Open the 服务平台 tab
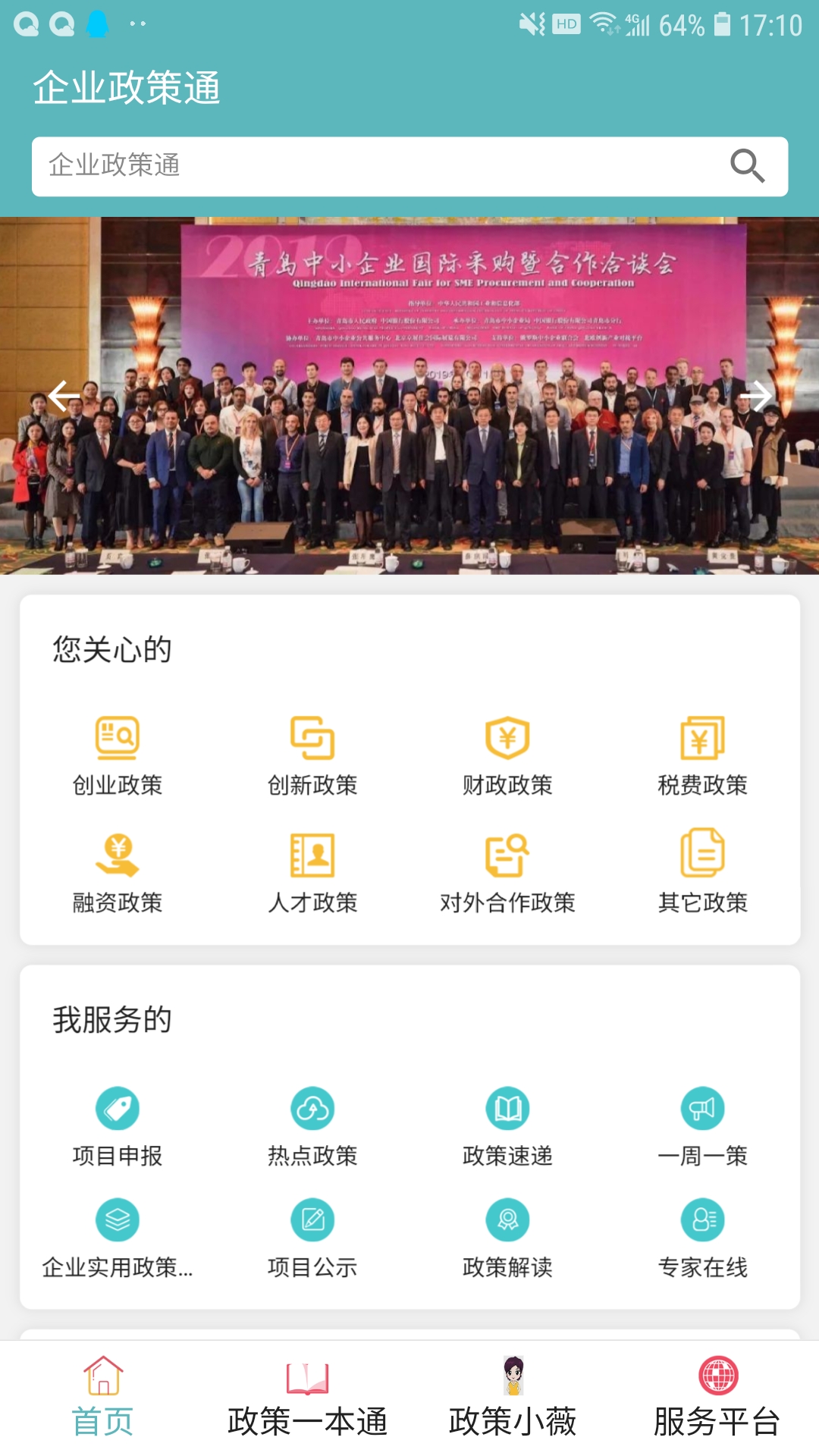Image resolution: width=819 pixels, height=1456 pixels. 717,1410
